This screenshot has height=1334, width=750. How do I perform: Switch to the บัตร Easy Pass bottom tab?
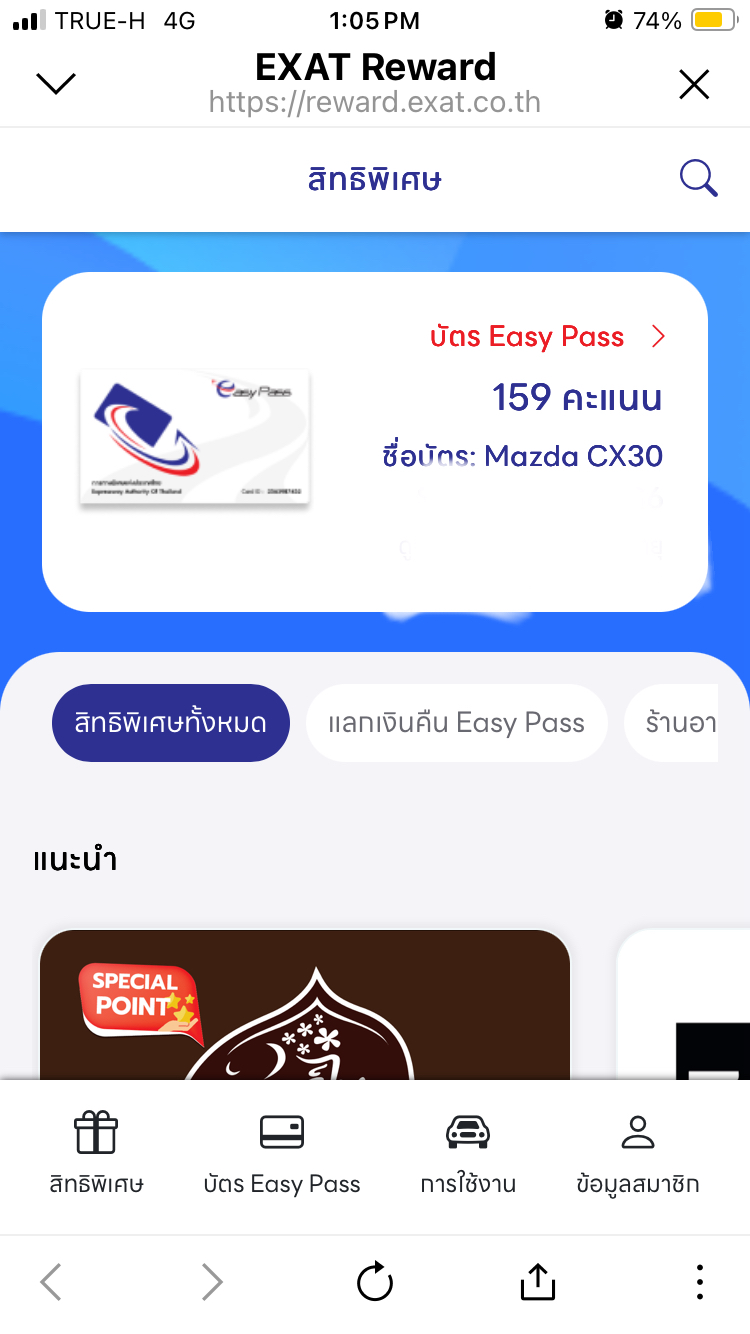point(281,1156)
